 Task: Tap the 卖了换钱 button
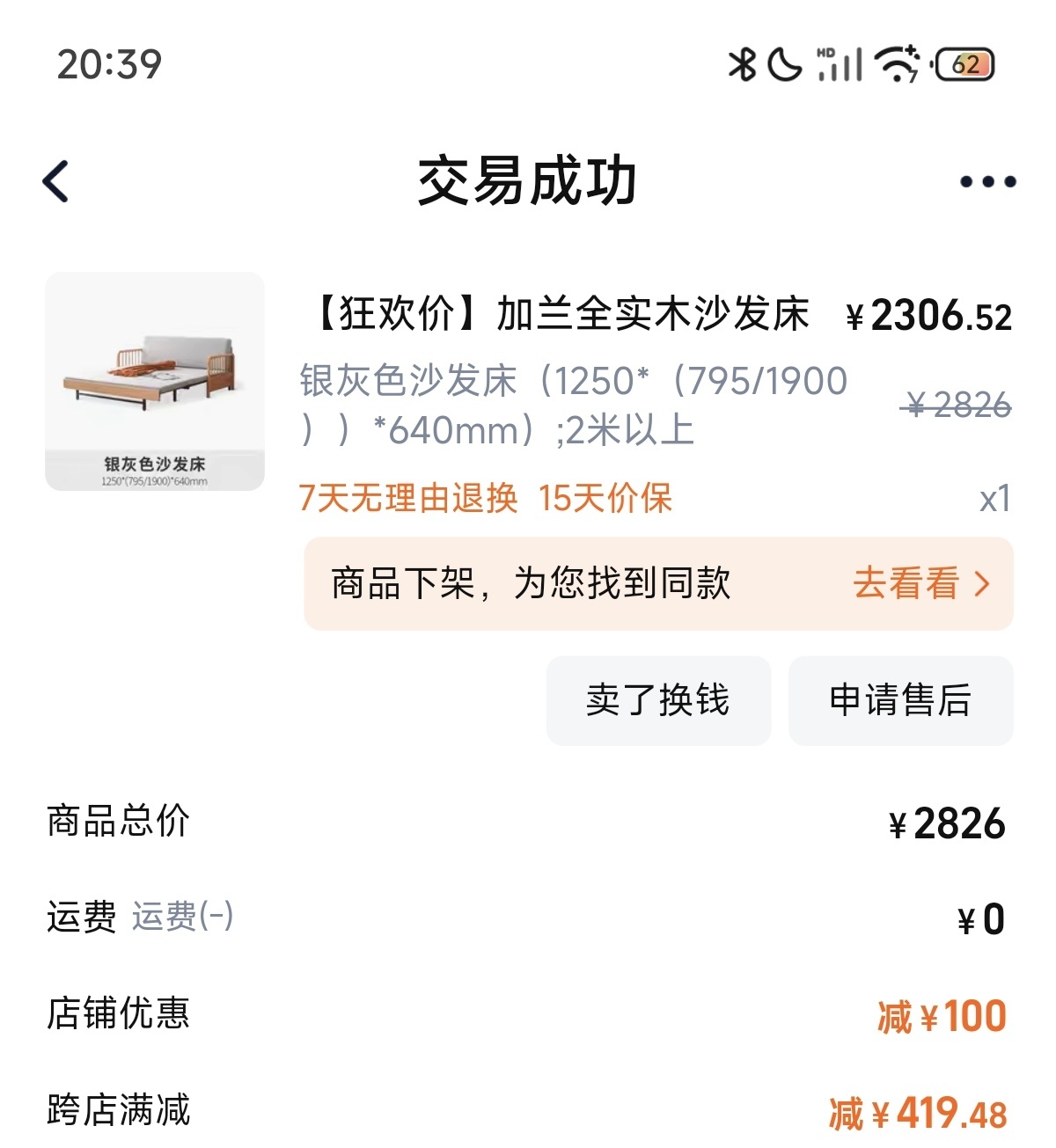658,700
